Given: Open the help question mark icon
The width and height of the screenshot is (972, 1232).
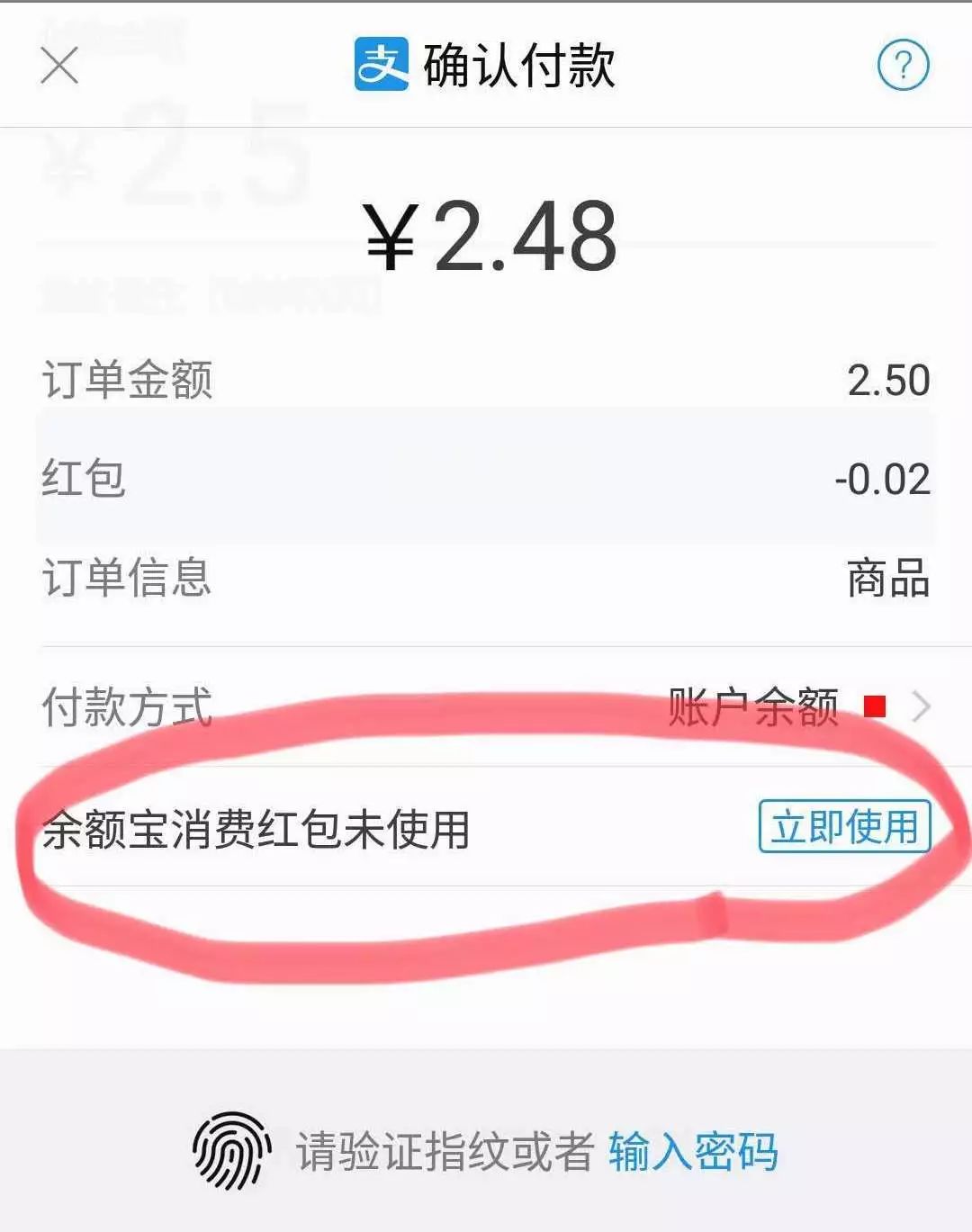Looking at the screenshot, I should [903, 65].
